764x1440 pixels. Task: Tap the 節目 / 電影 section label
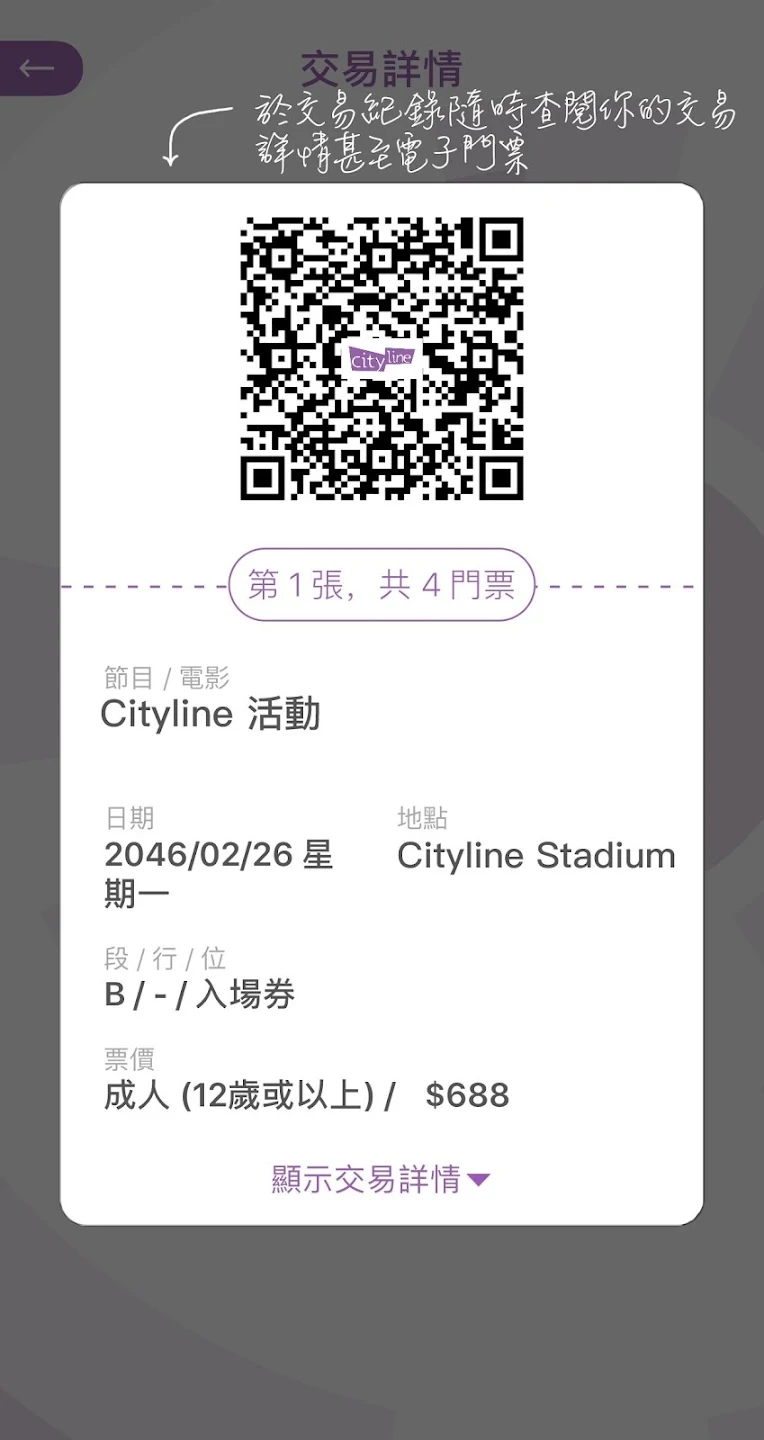[x=166, y=676]
